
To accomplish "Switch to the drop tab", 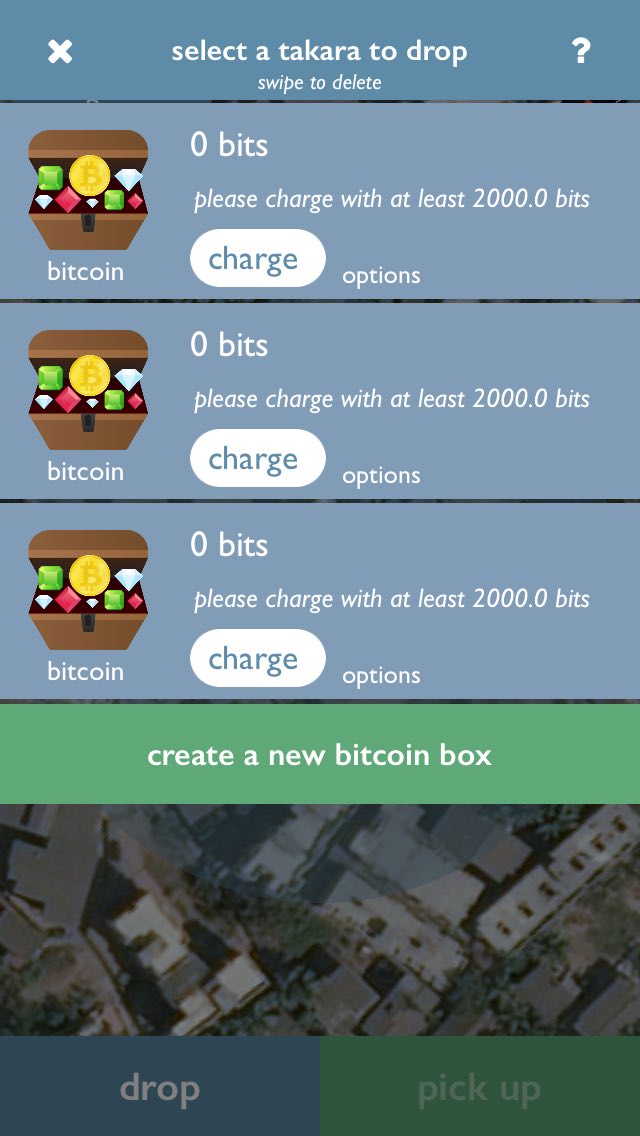I will [159, 1087].
